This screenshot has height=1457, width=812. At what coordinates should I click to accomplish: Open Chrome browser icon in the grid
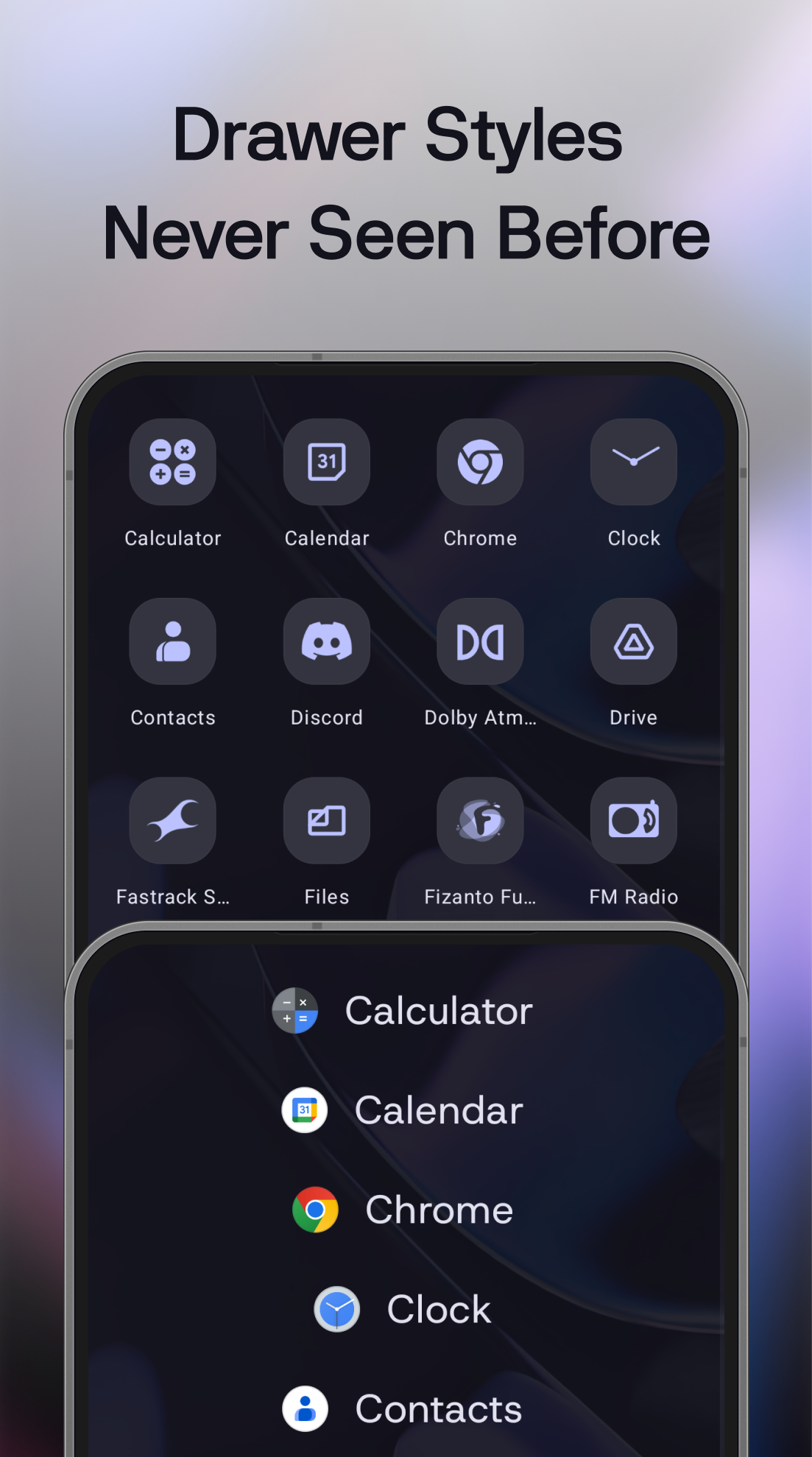pyautogui.click(x=480, y=462)
